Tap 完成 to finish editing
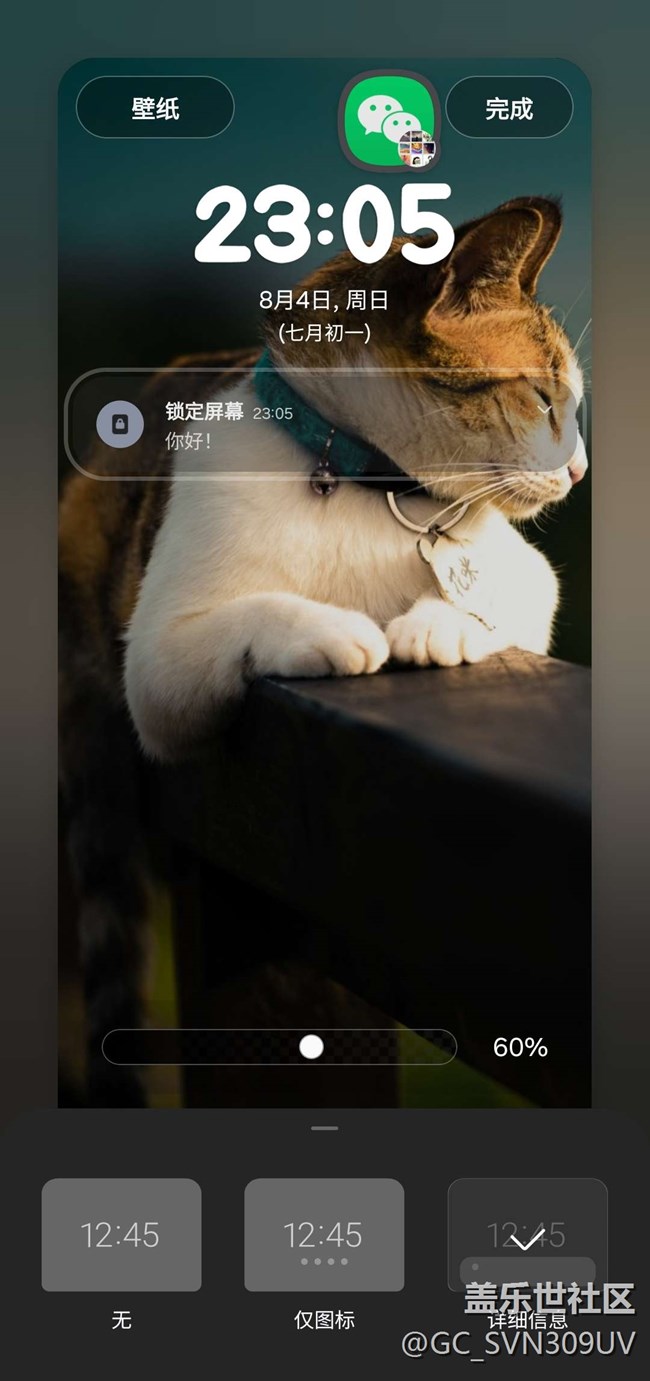Screen dimensions: 650x1381 pos(509,108)
